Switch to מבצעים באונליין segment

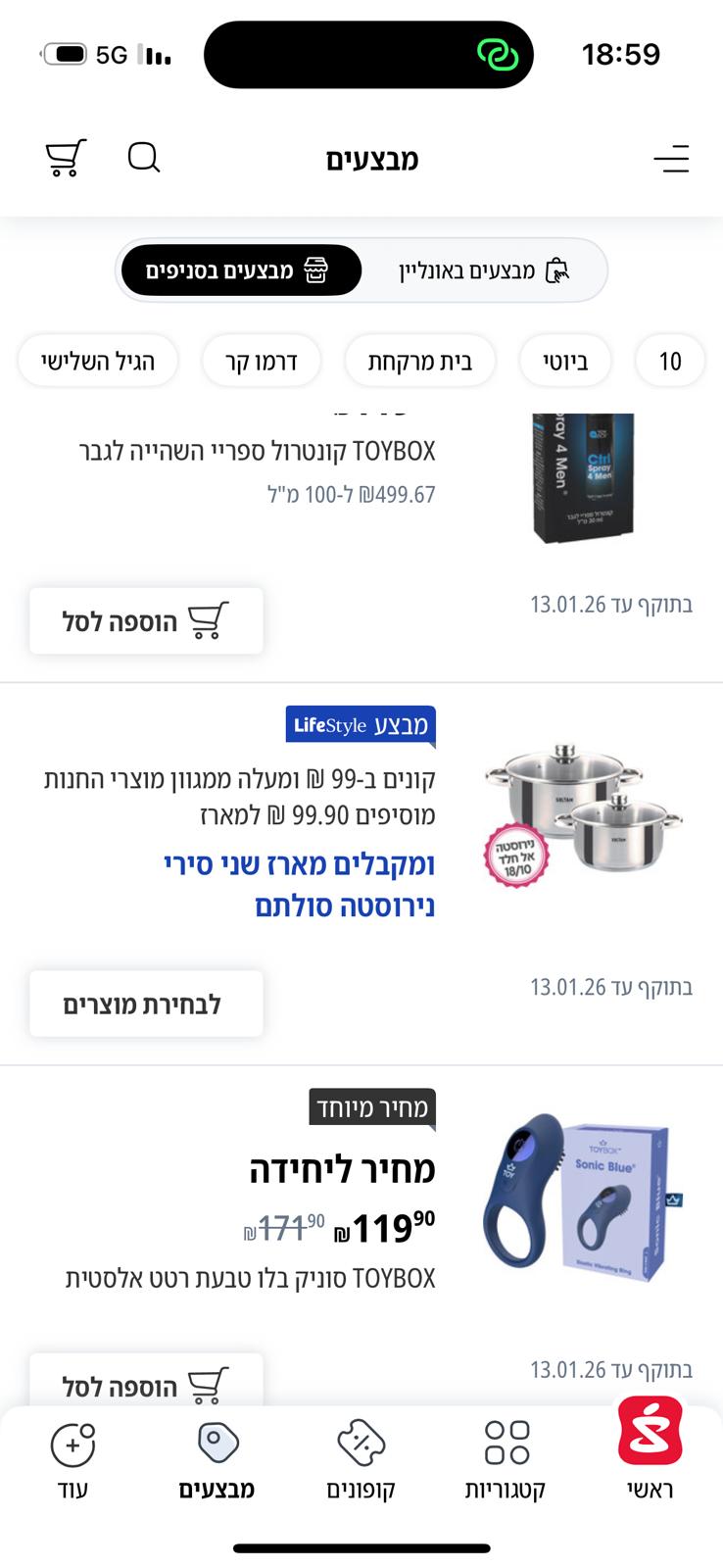click(x=484, y=270)
